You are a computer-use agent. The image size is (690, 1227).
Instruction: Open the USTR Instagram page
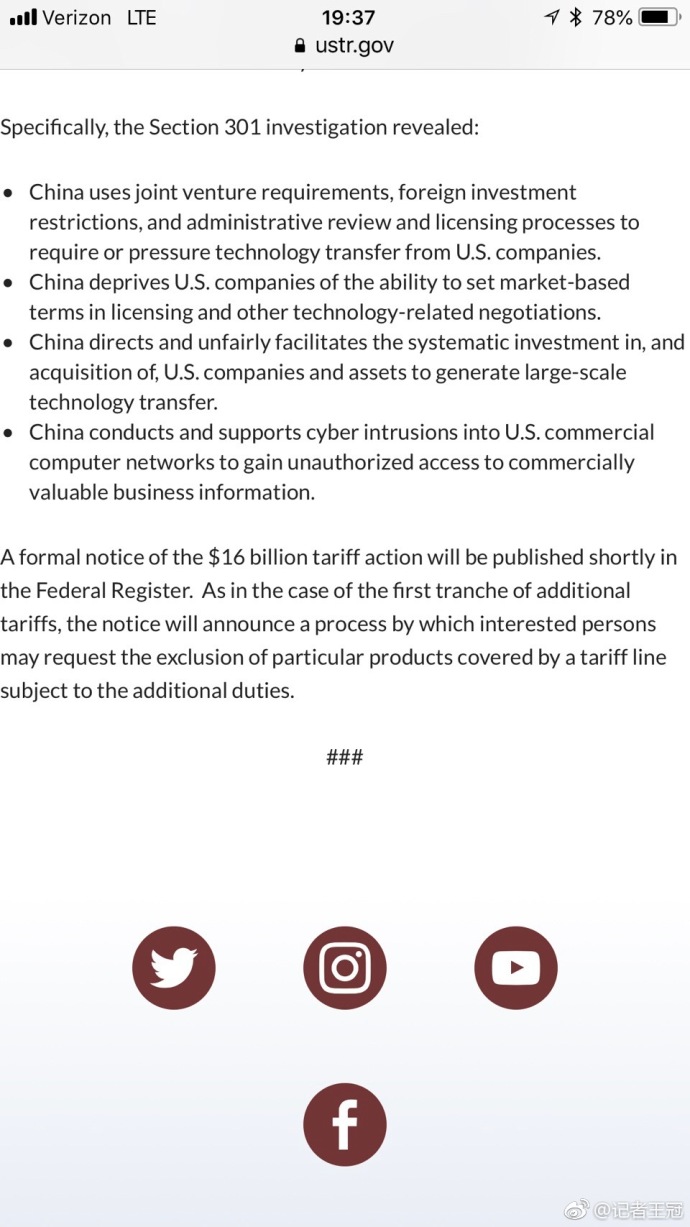pyautogui.click(x=345, y=968)
